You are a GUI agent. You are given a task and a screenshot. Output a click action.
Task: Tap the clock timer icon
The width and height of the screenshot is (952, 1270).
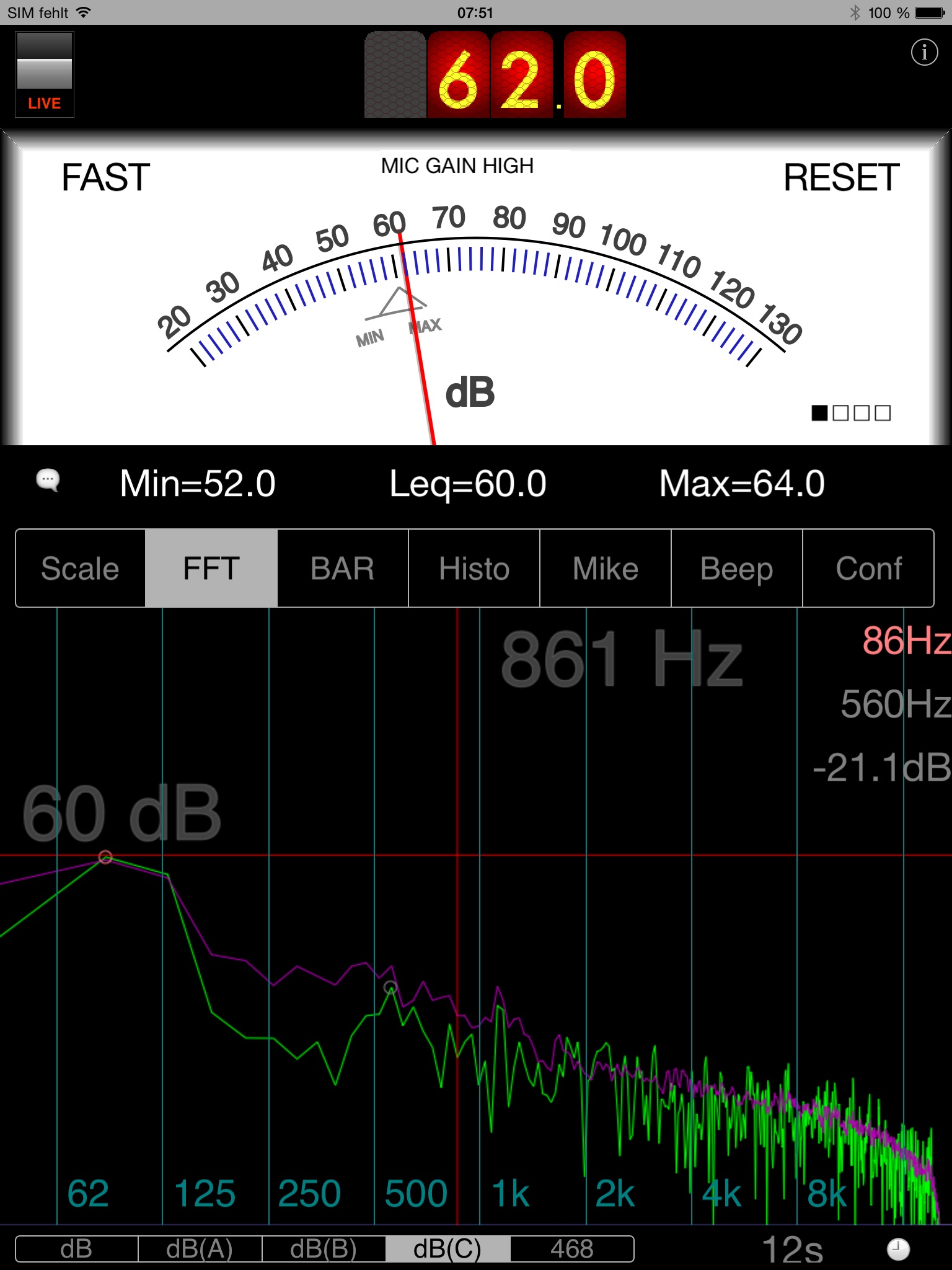[898, 1249]
